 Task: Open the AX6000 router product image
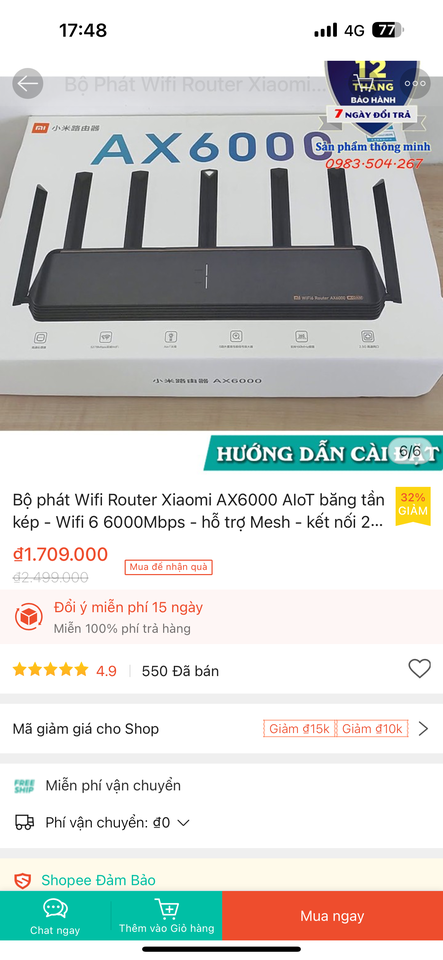(222, 245)
